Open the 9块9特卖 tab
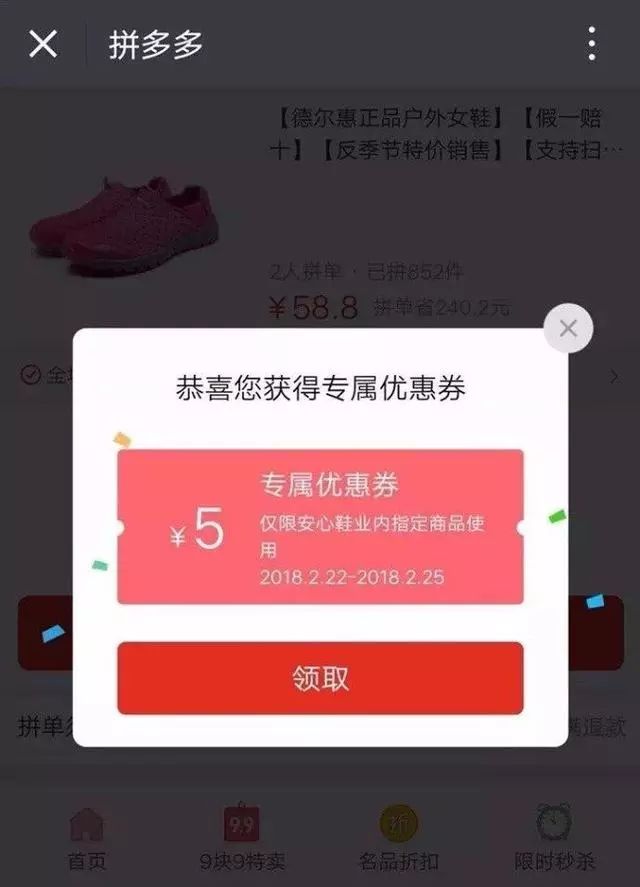The height and width of the screenshot is (887, 640). [x=242, y=838]
